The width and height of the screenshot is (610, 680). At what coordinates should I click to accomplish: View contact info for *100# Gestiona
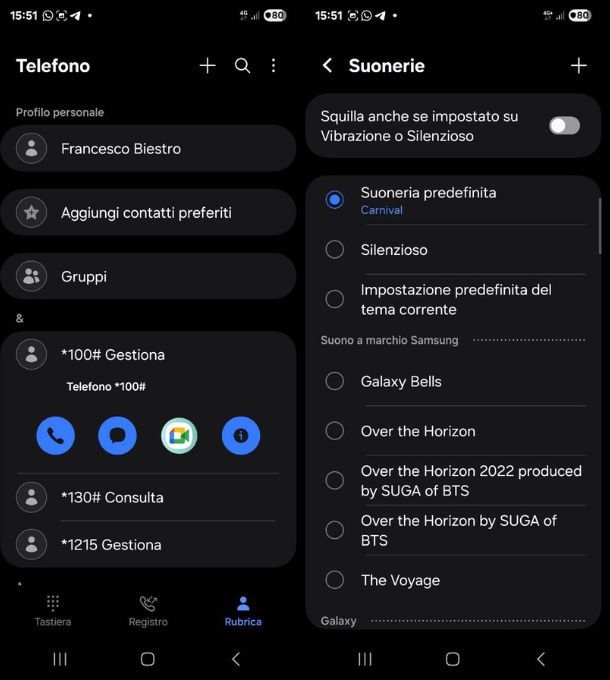(241, 436)
